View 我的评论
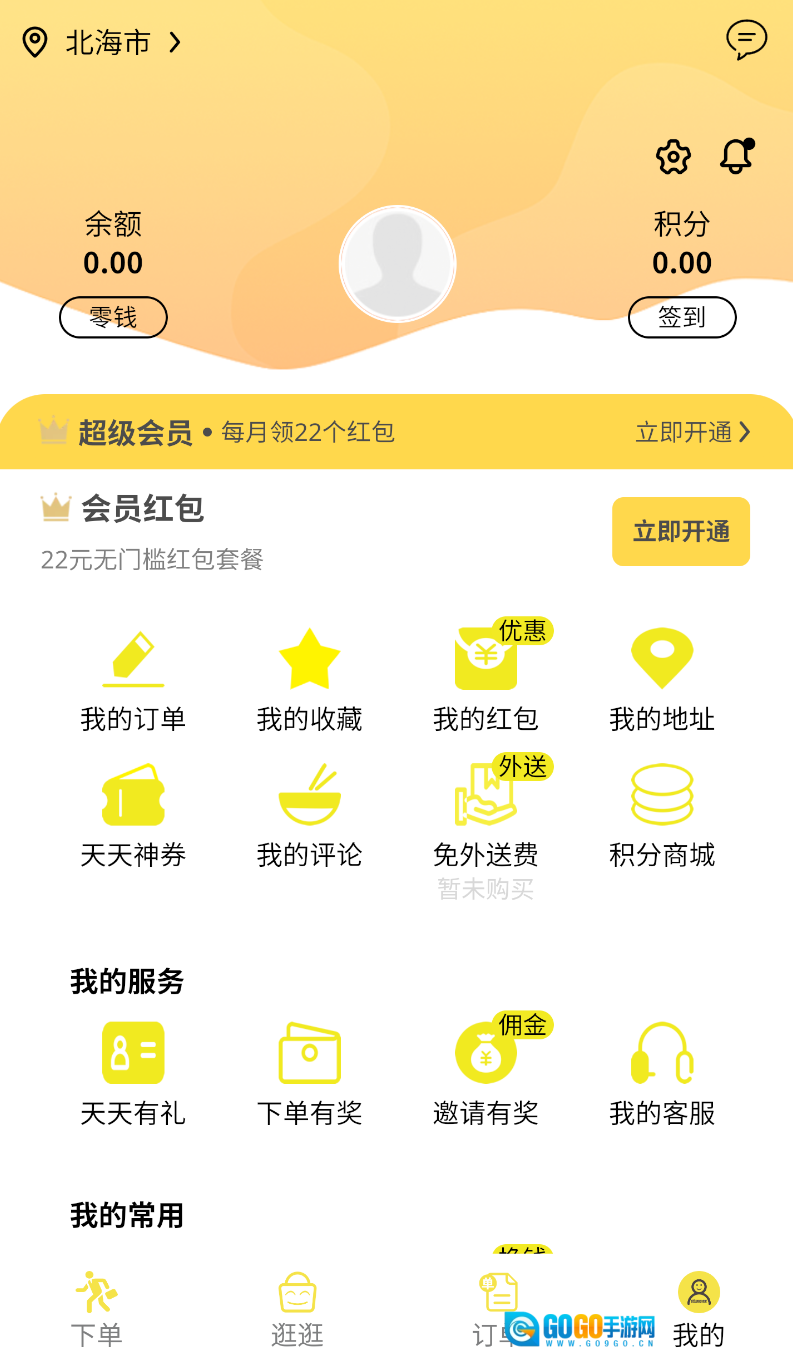Viewport: 793px width, 1357px height. click(x=309, y=815)
